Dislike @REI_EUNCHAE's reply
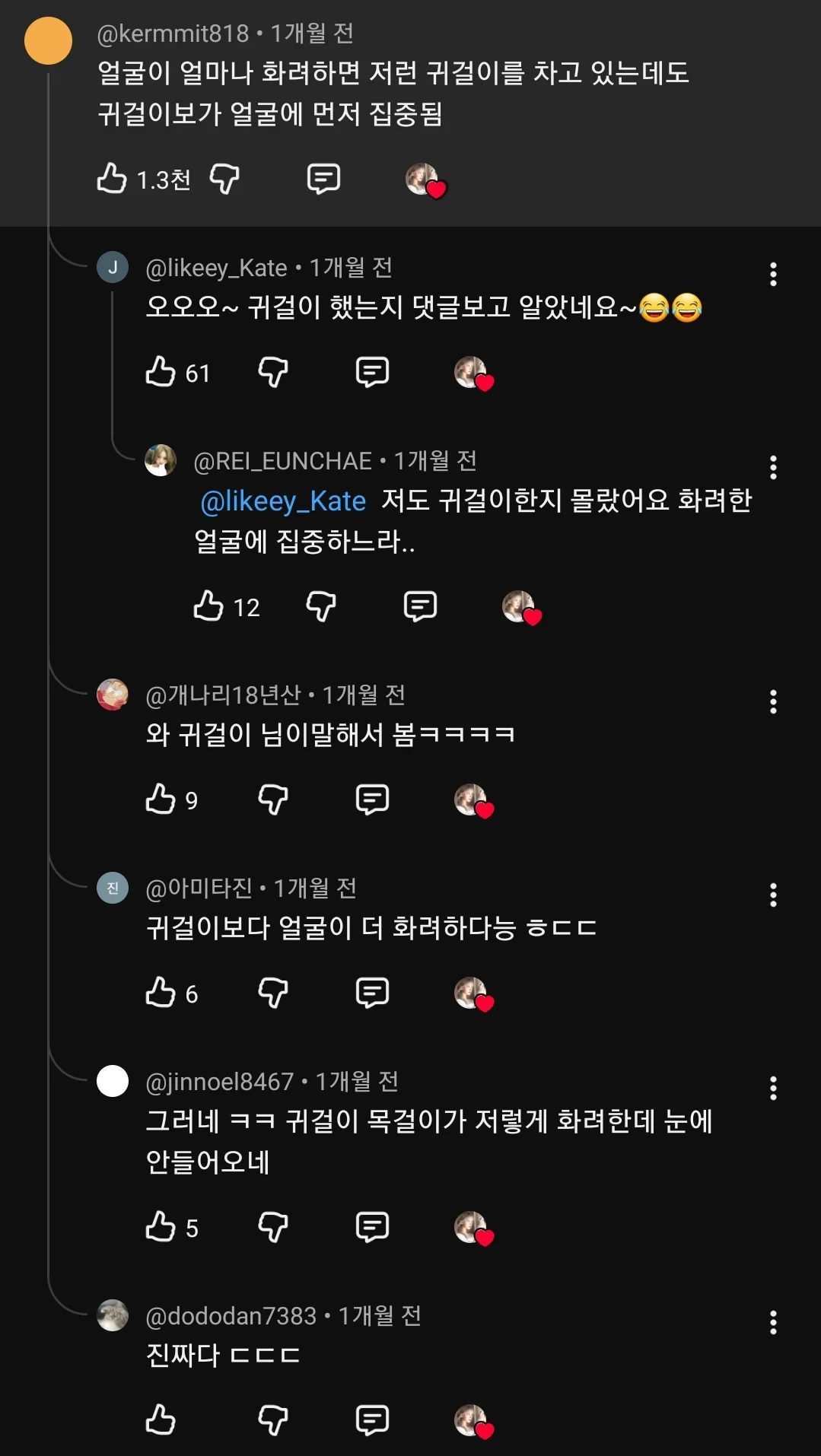 [321, 606]
